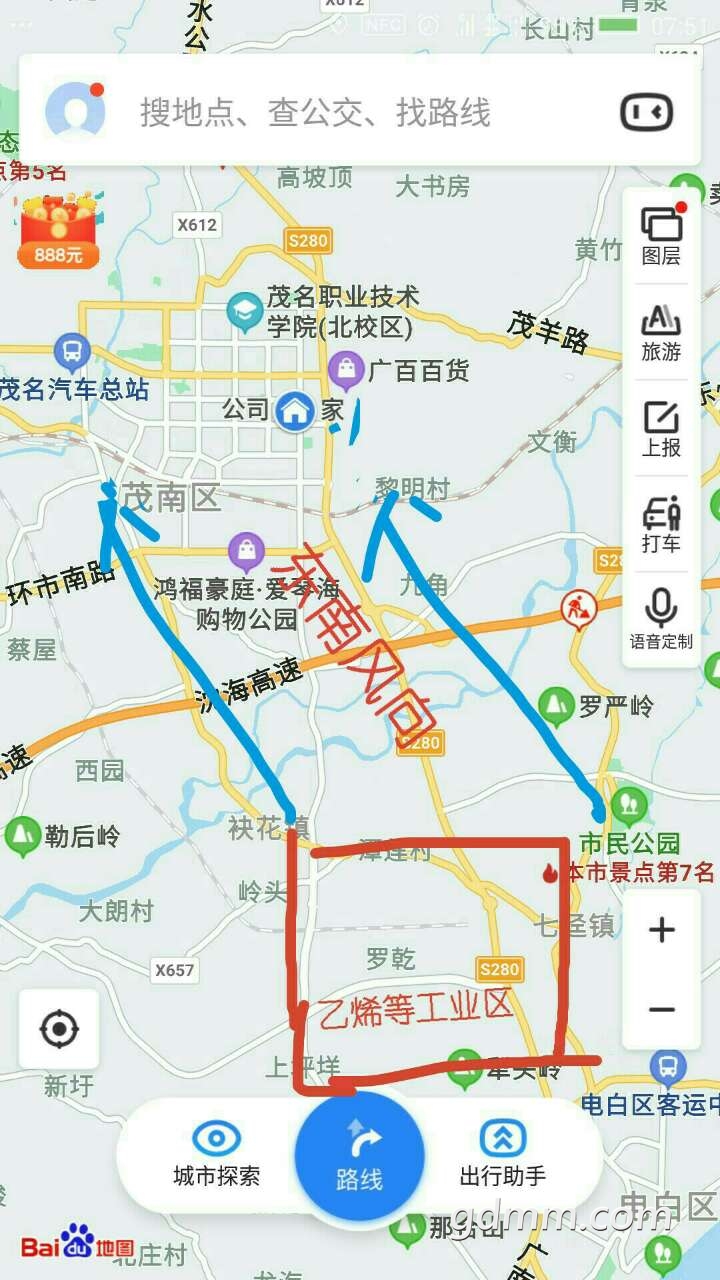Select the 广百百货 shopping marker
Image resolution: width=720 pixels, height=1280 pixels.
point(346,371)
